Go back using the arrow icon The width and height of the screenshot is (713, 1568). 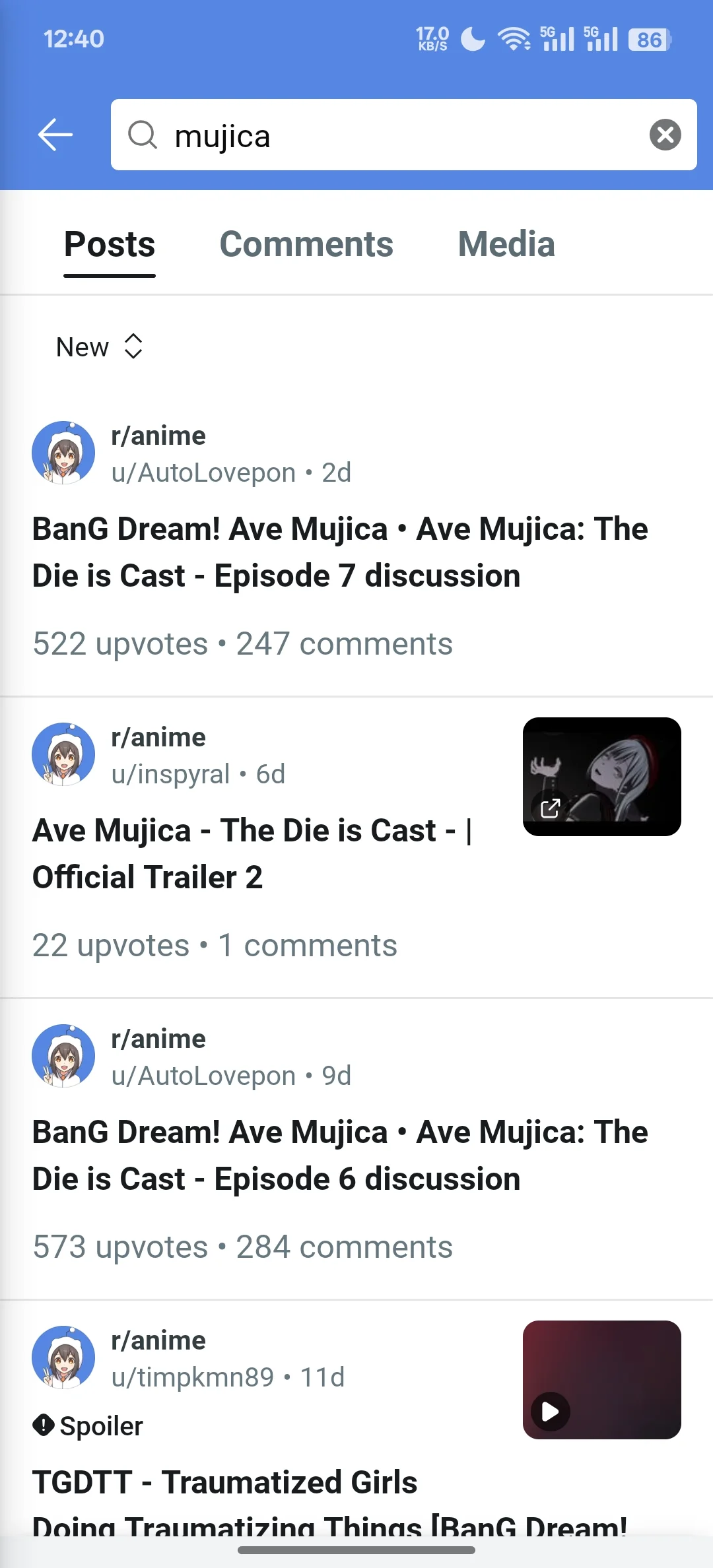pyautogui.click(x=55, y=135)
